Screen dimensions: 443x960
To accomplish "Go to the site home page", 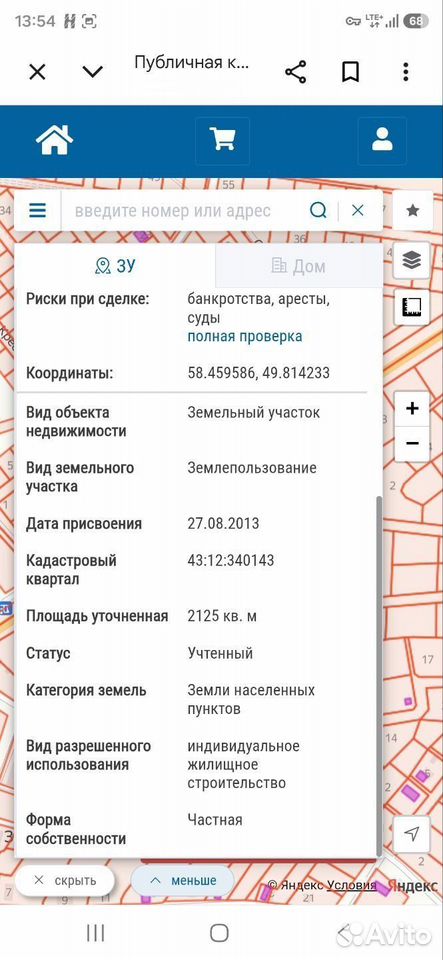I will (54, 141).
